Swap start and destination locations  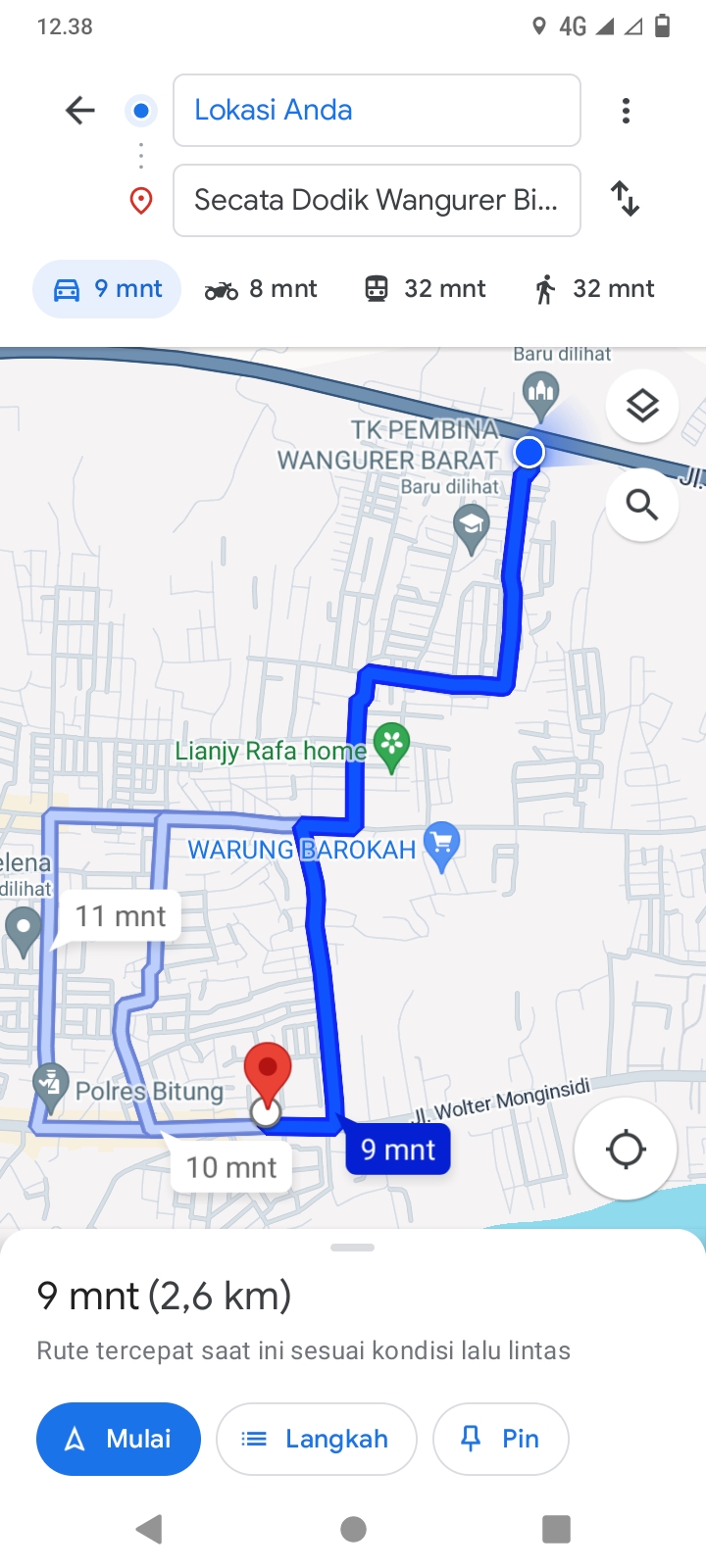point(626,199)
